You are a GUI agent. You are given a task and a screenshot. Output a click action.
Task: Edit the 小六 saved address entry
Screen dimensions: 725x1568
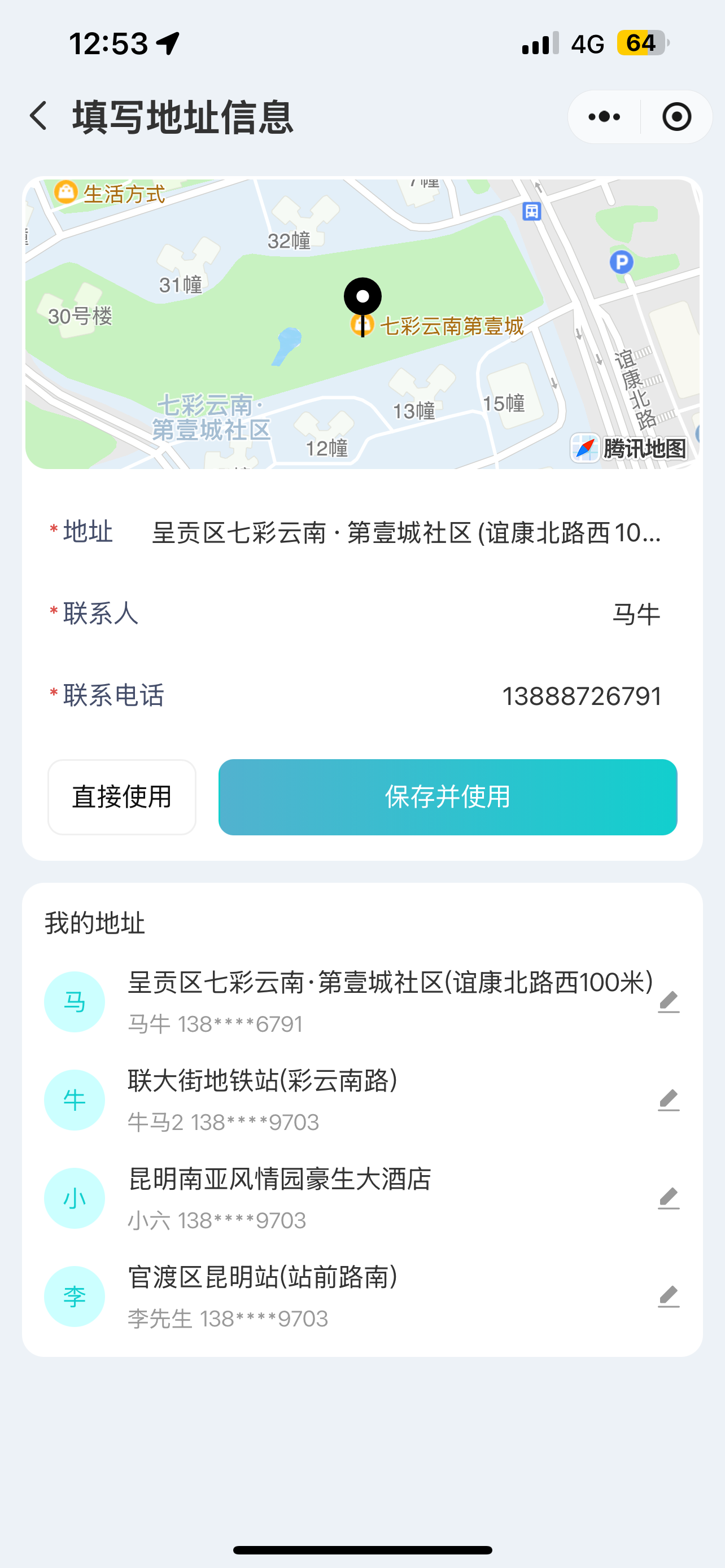[x=669, y=1198]
